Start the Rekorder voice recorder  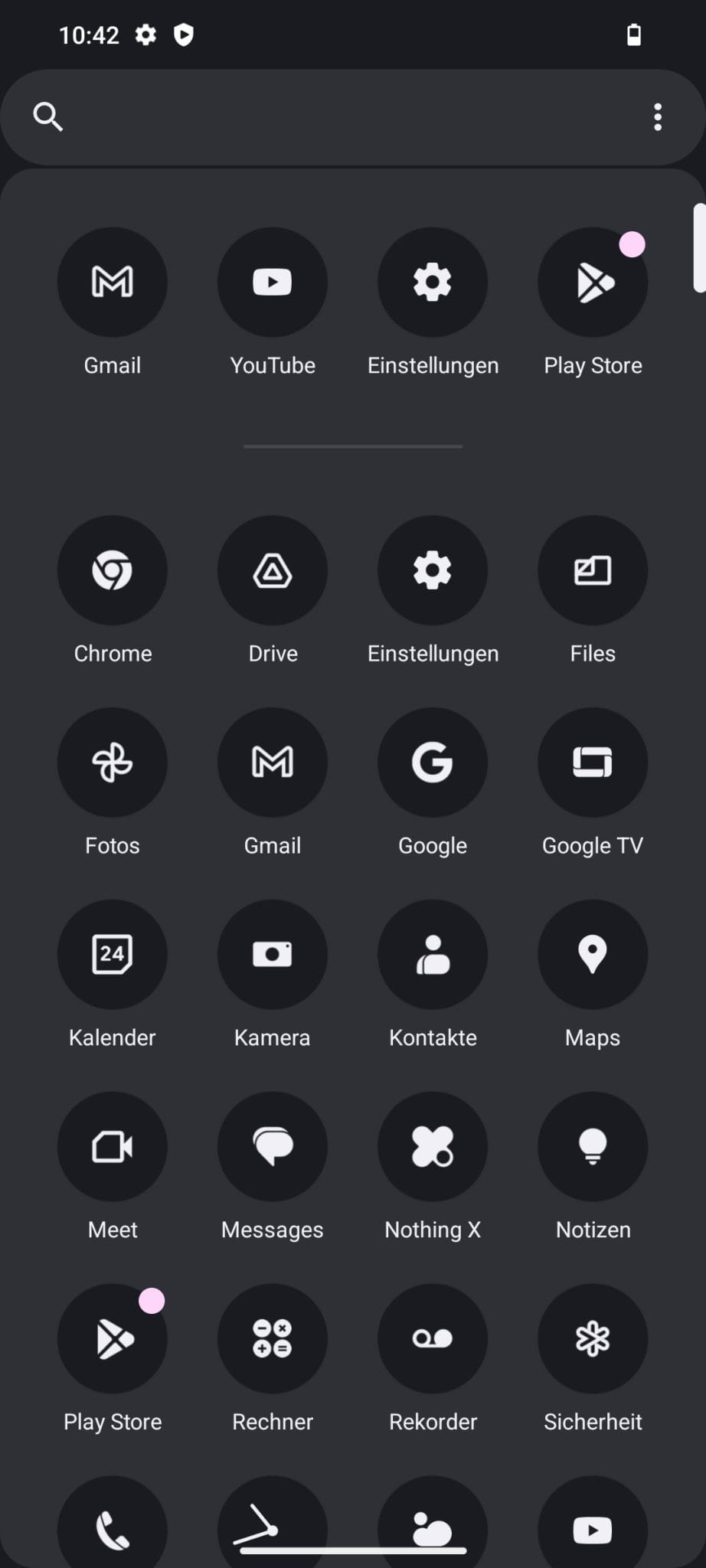433,1338
